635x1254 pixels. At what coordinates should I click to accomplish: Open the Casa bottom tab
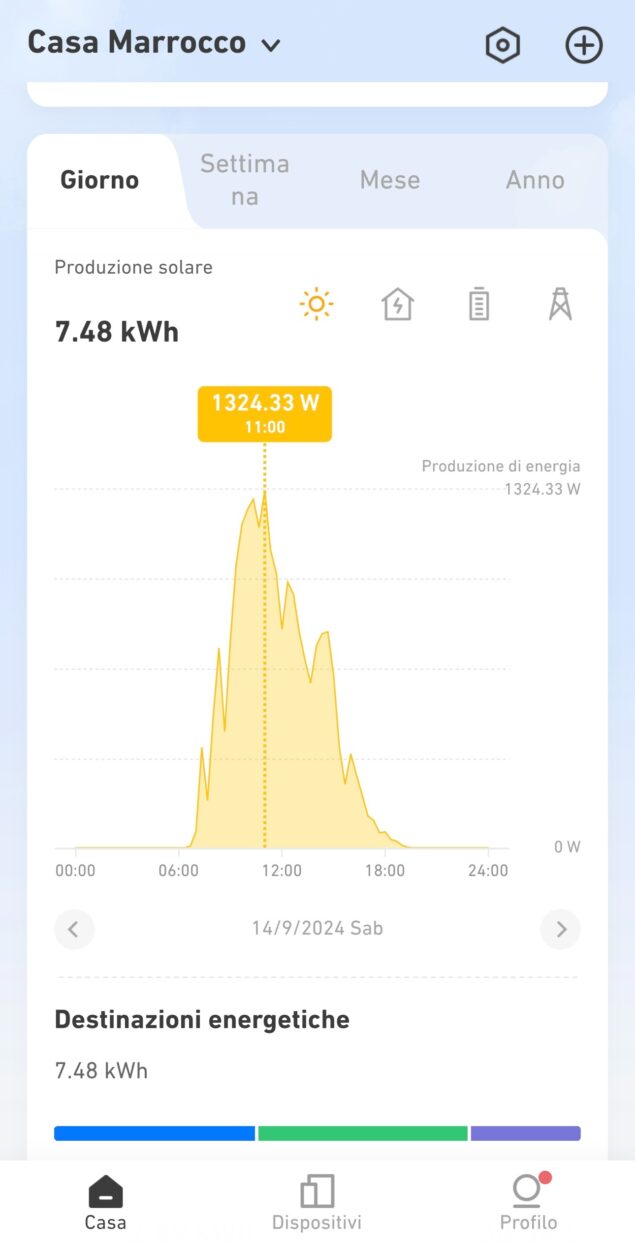(x=105, y=1202)
